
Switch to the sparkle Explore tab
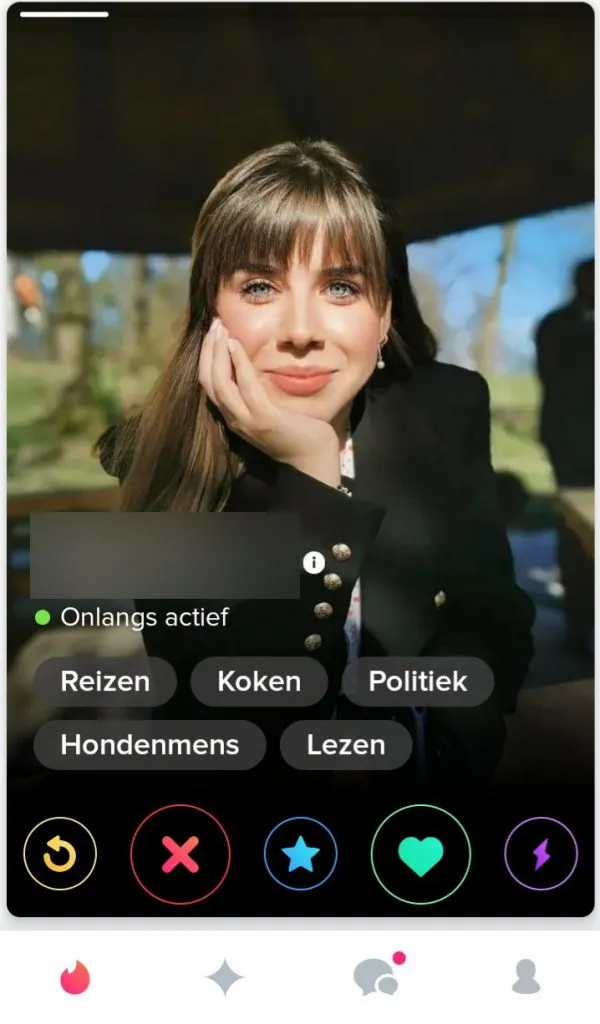[225, 978]
